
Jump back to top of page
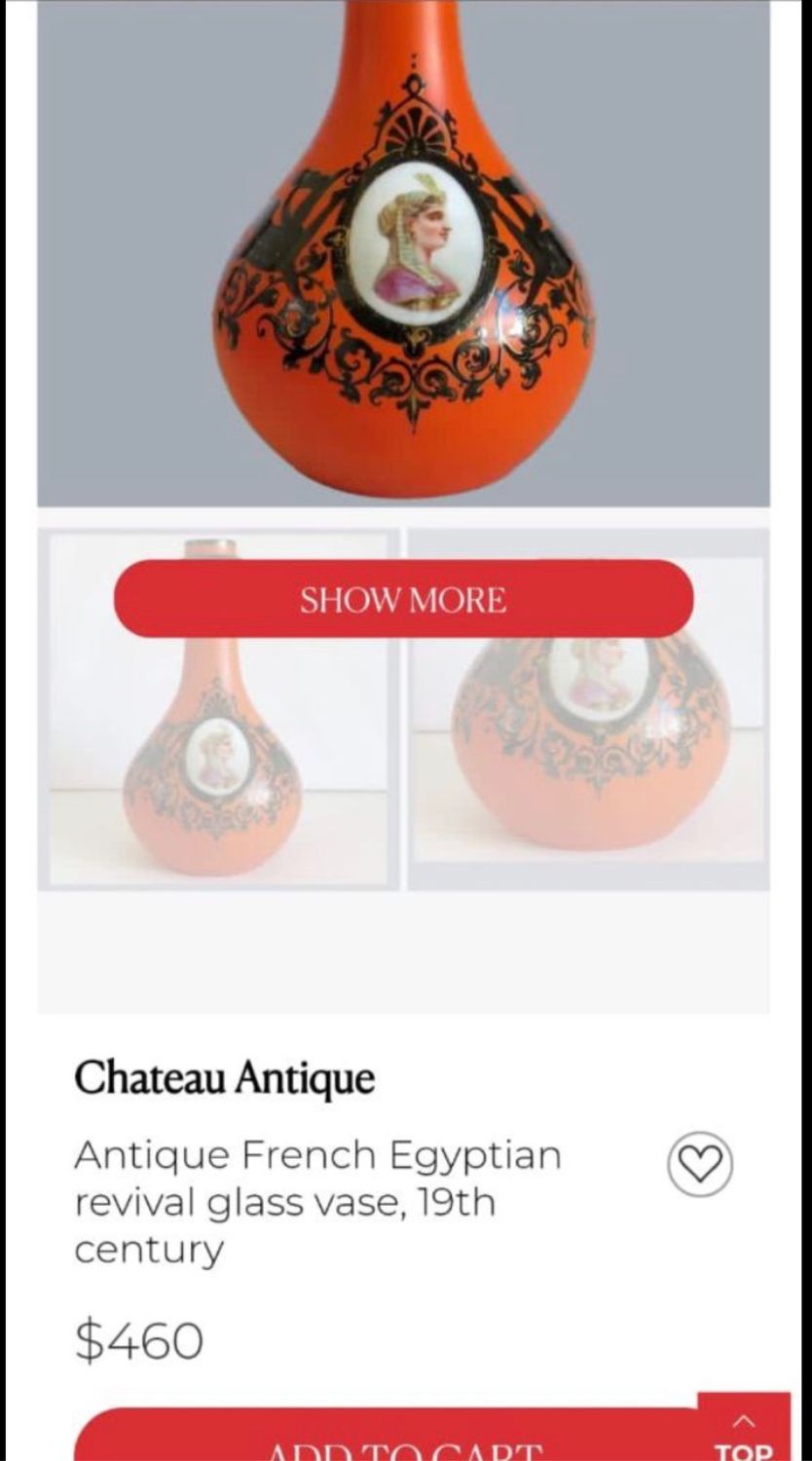[x=745, y=1428]
